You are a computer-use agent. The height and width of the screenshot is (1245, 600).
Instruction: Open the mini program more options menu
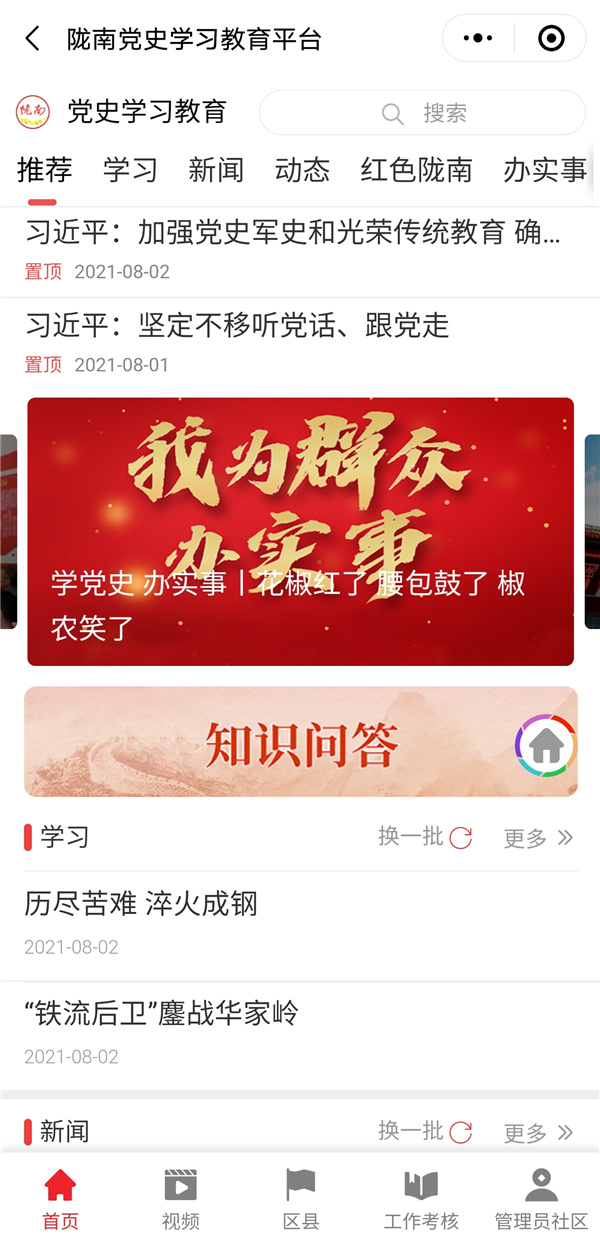click(479, 39)
